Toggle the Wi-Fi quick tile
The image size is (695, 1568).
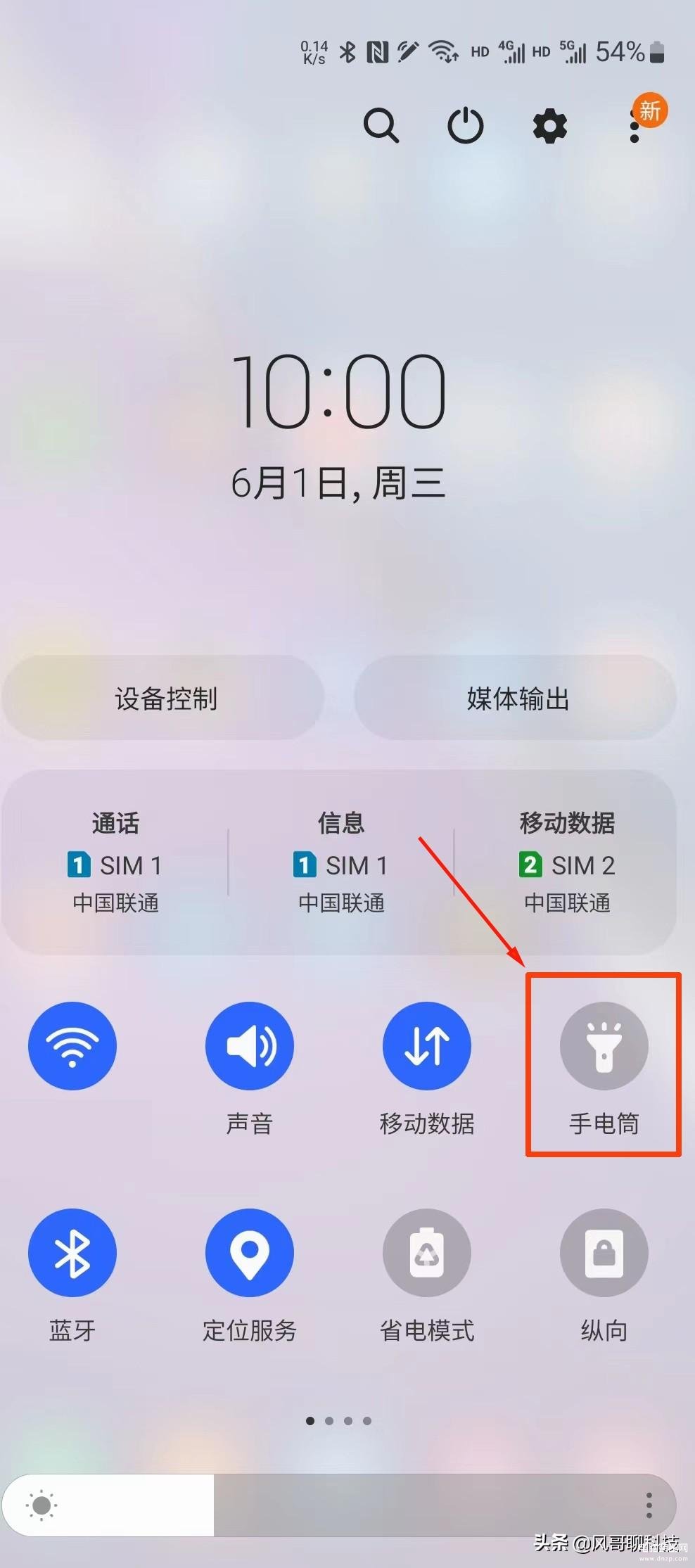tap(72, 1045)
